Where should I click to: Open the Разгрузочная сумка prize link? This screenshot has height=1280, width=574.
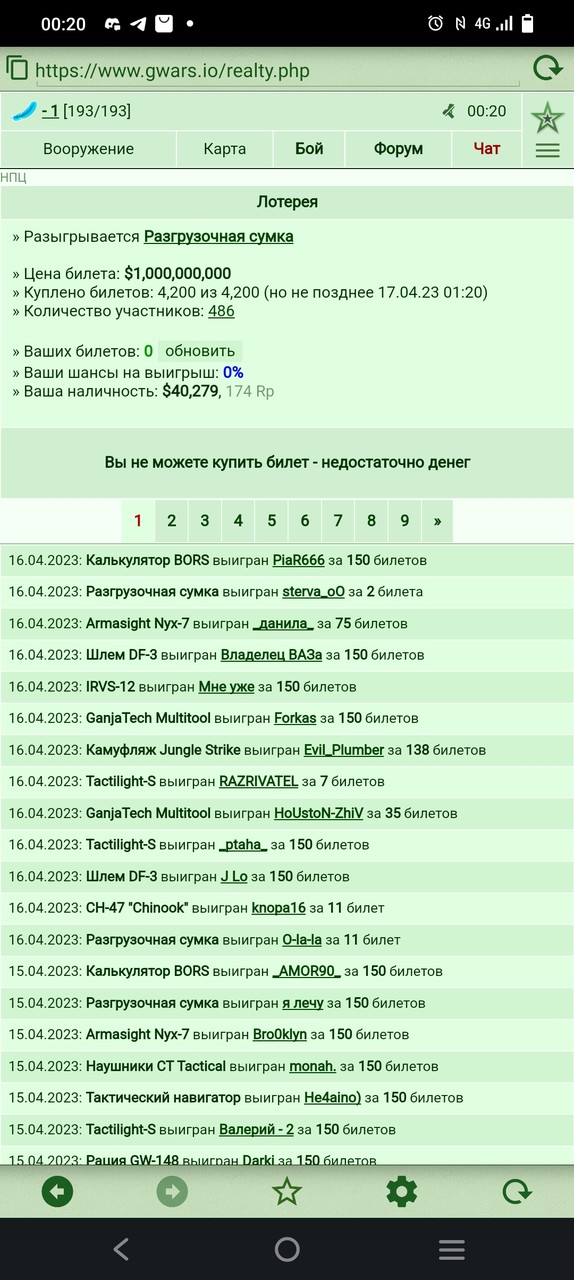pyautogui.click(x=218, y=237)
